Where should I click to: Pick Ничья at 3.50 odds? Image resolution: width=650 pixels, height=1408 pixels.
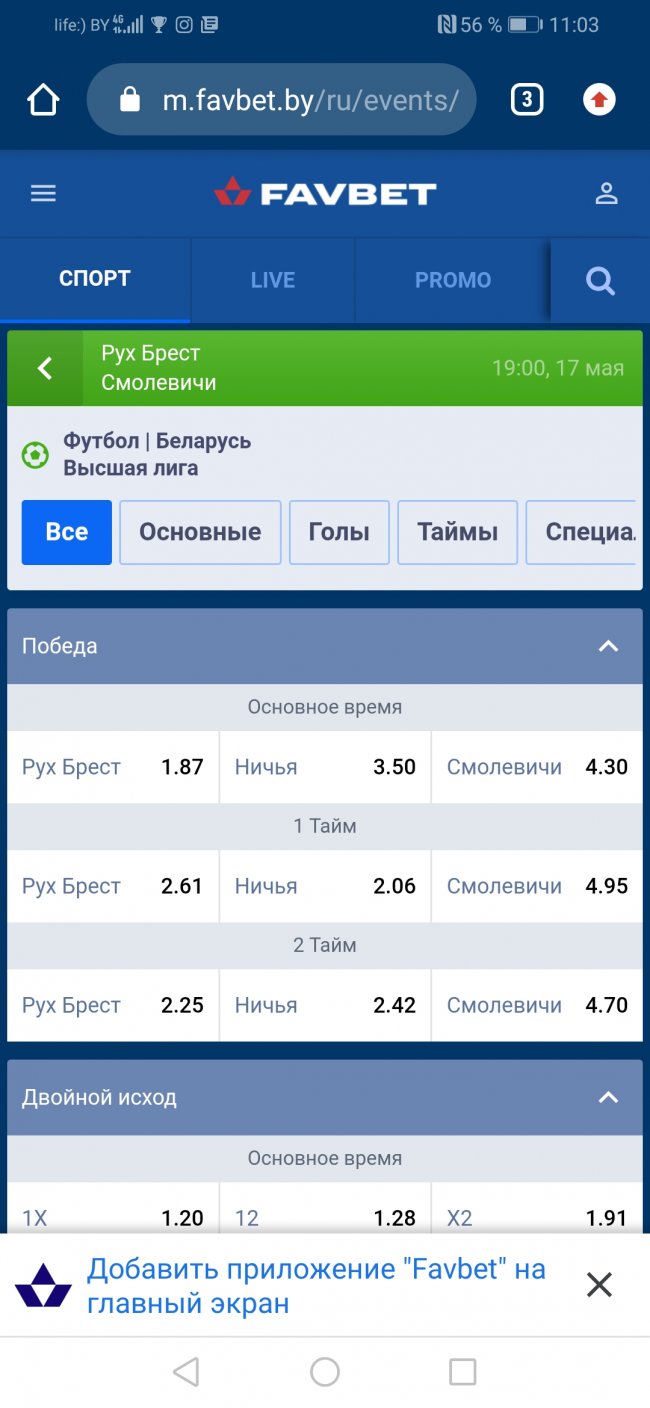(325, 767)
